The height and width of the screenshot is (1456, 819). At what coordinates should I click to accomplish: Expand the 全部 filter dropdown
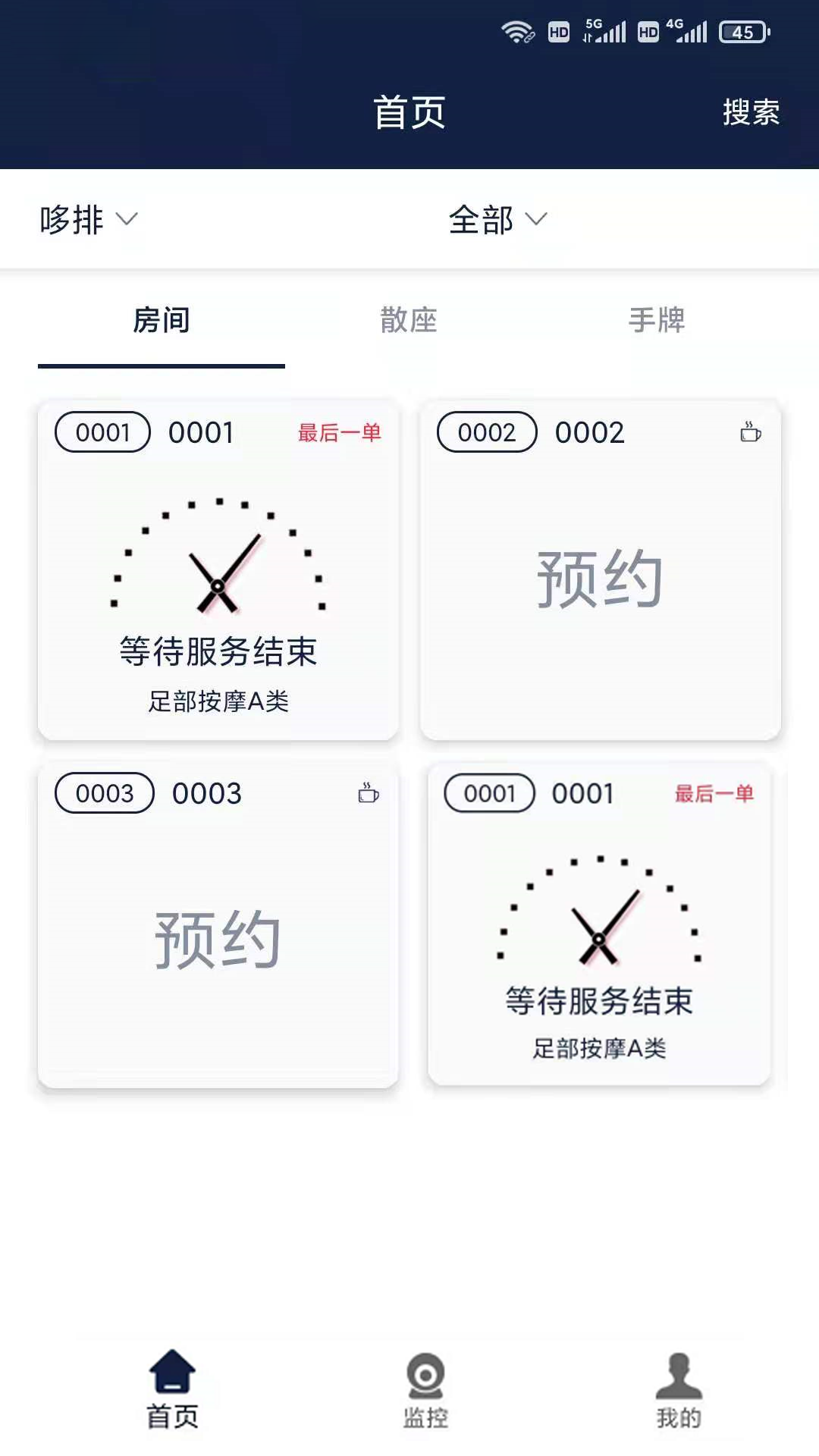click(x=497, y=220)
